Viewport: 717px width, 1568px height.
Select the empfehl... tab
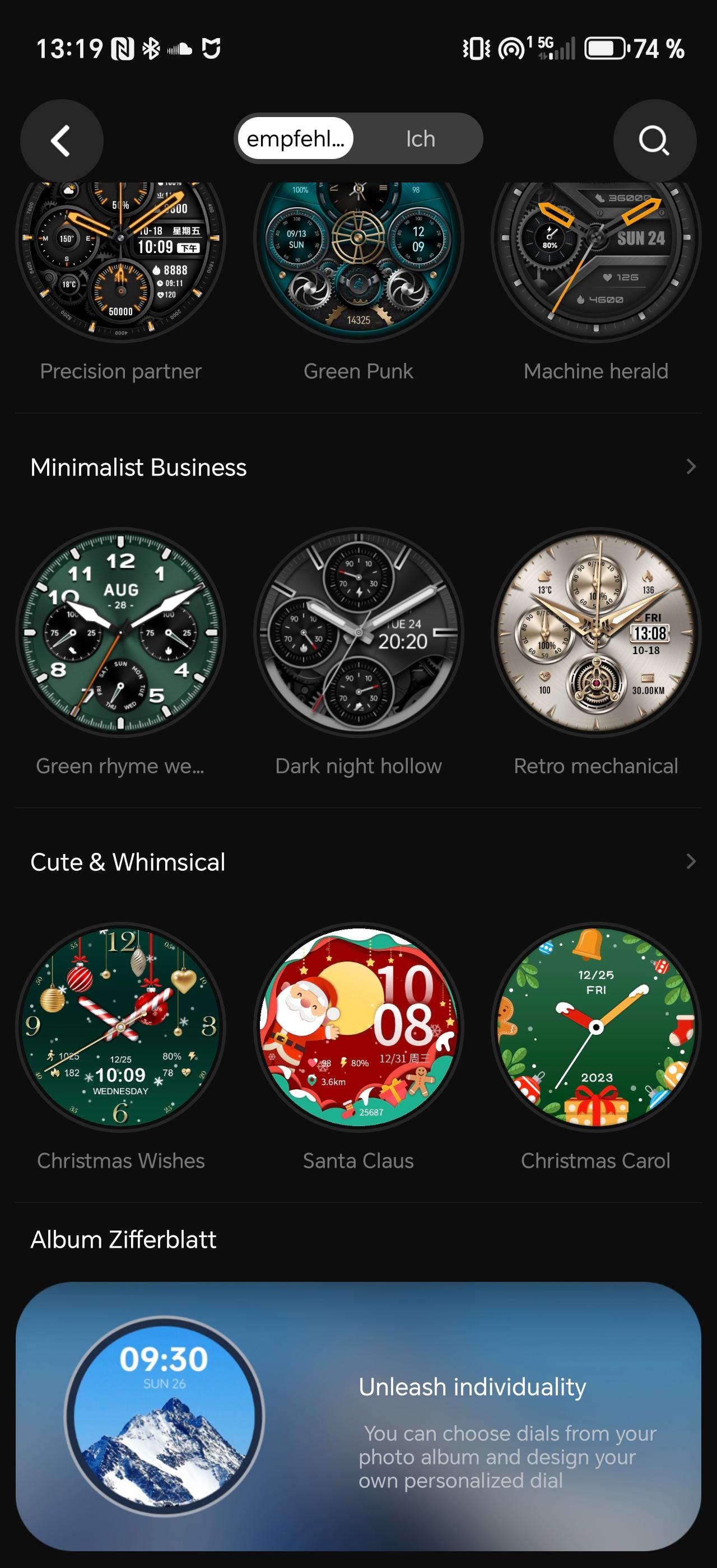coord(295,139)
